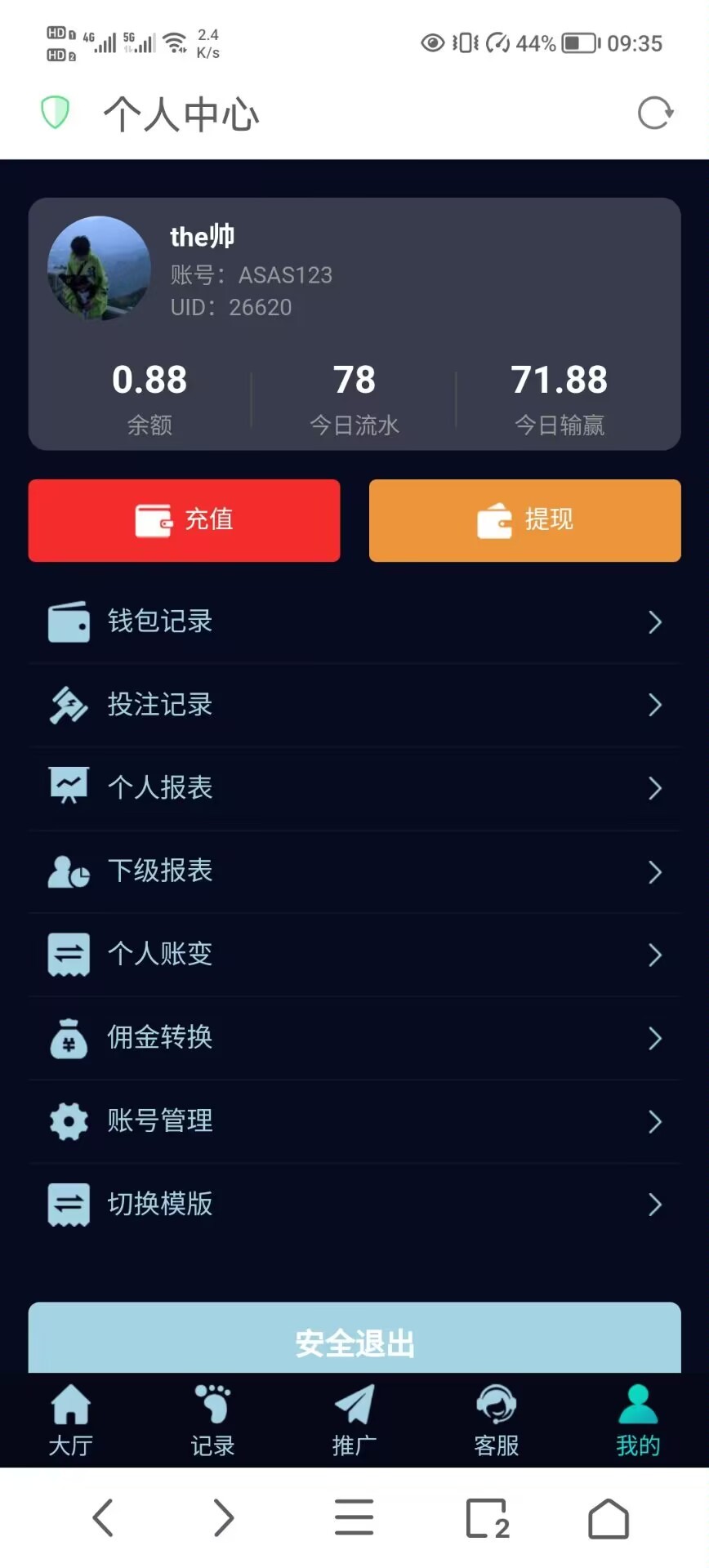Click the account management (账号管理) gear icon
Screen dimensions: 709x1568
69,1120
